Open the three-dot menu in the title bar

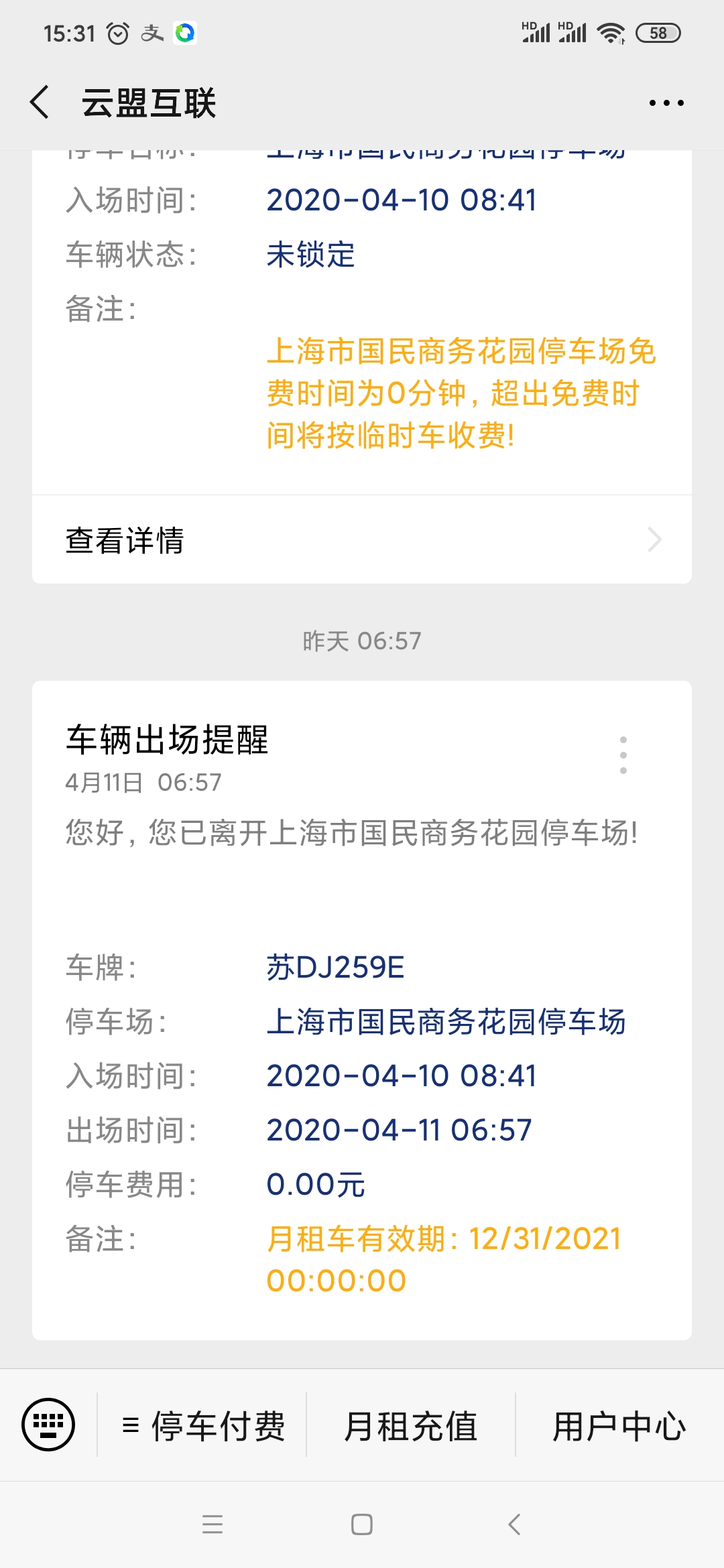click(x=666, y=103)
